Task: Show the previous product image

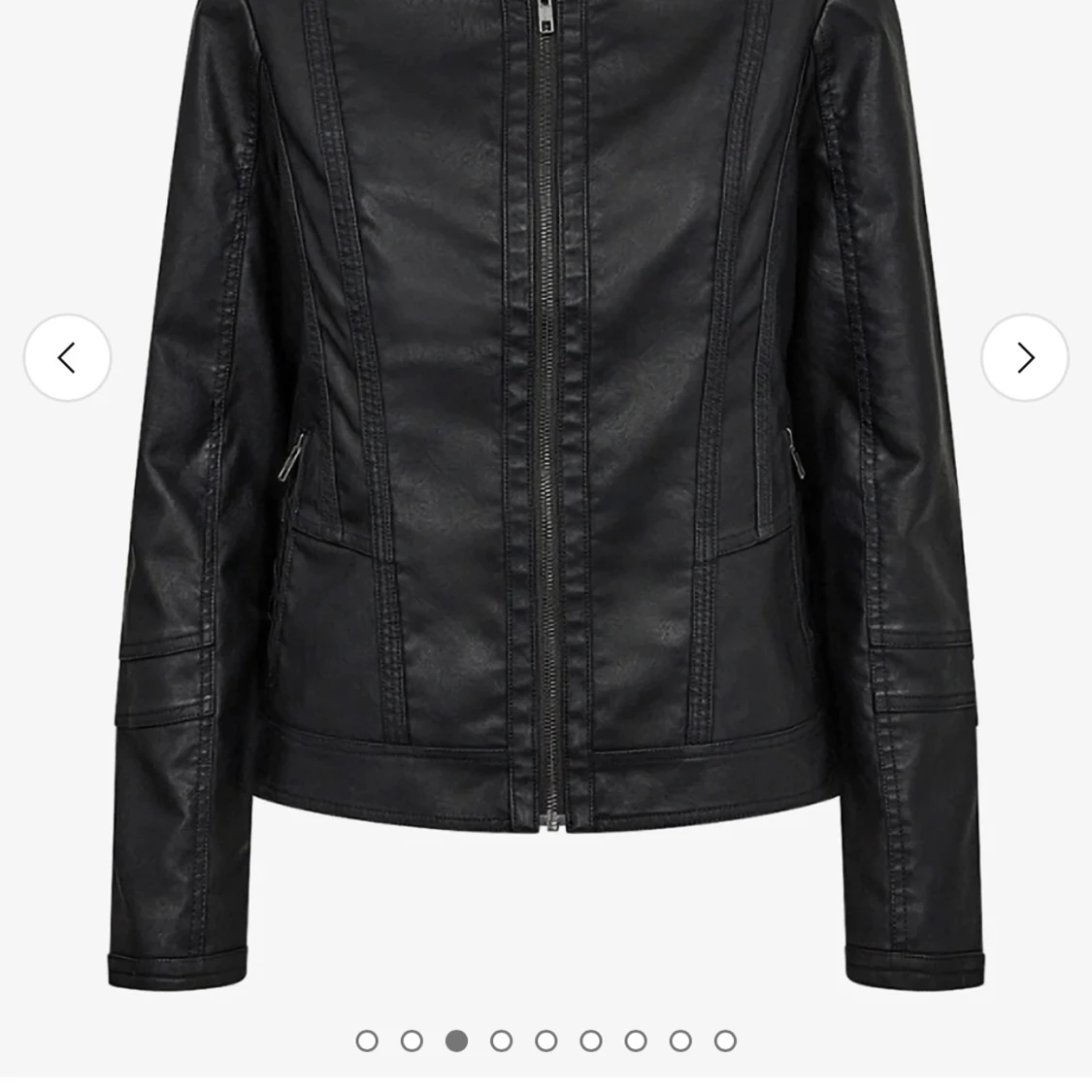Action: tap(67, 358)
